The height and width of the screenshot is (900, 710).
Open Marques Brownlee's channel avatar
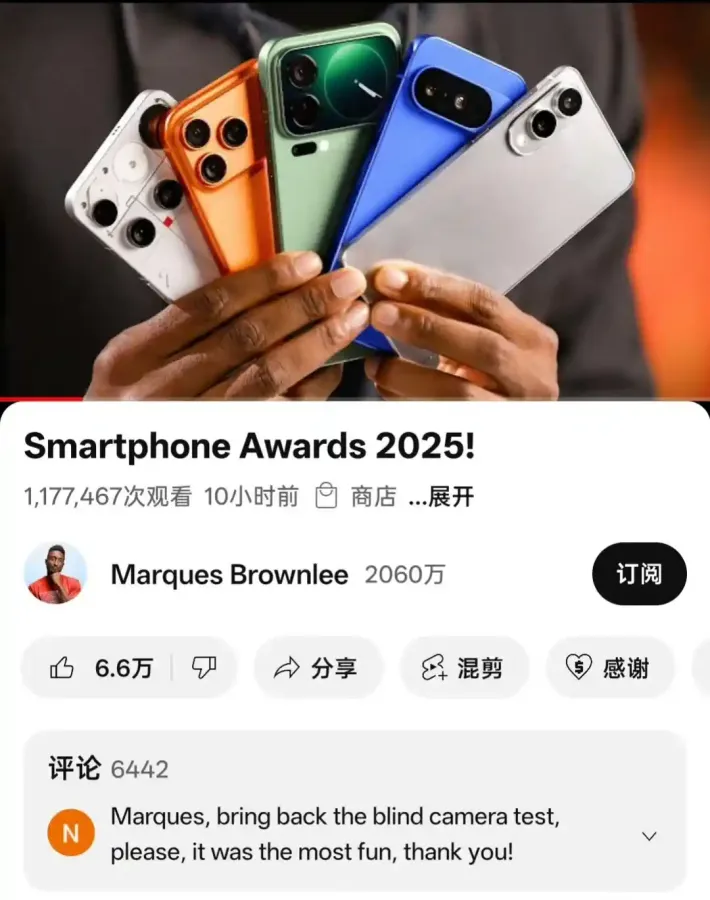[x=55, y=574]
